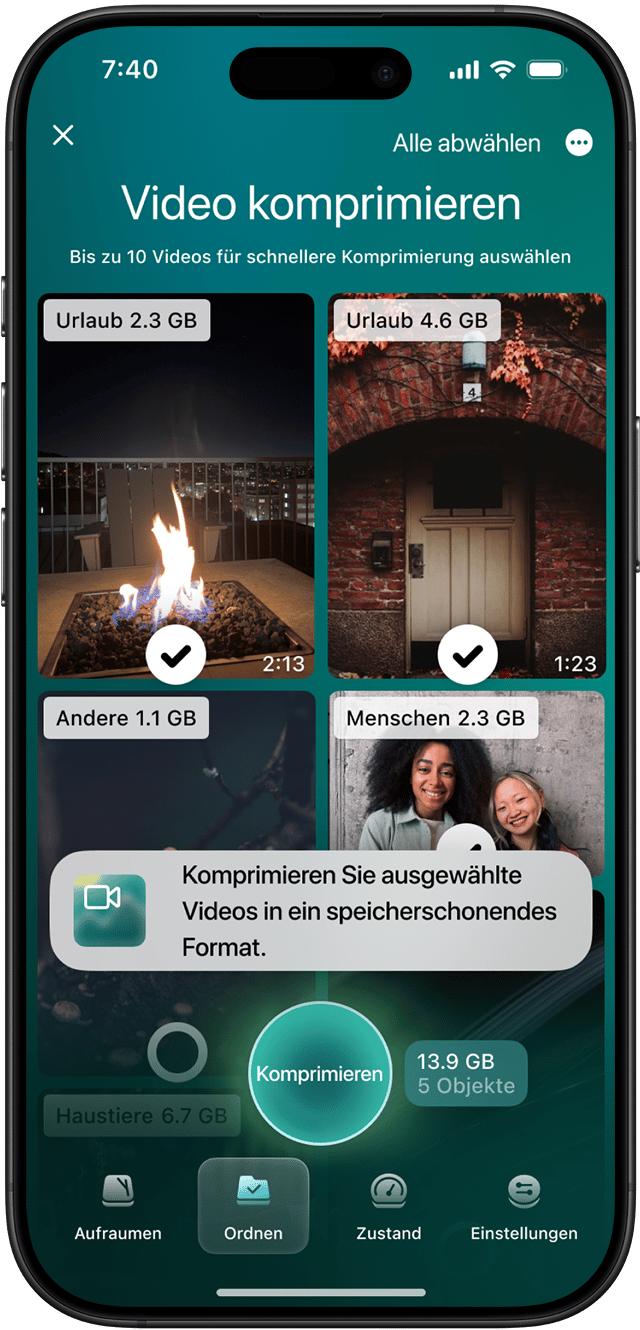640x1330 pixels.
Task: Open the Menschen 2.3 GB video tile
Action: coord(466,780)
